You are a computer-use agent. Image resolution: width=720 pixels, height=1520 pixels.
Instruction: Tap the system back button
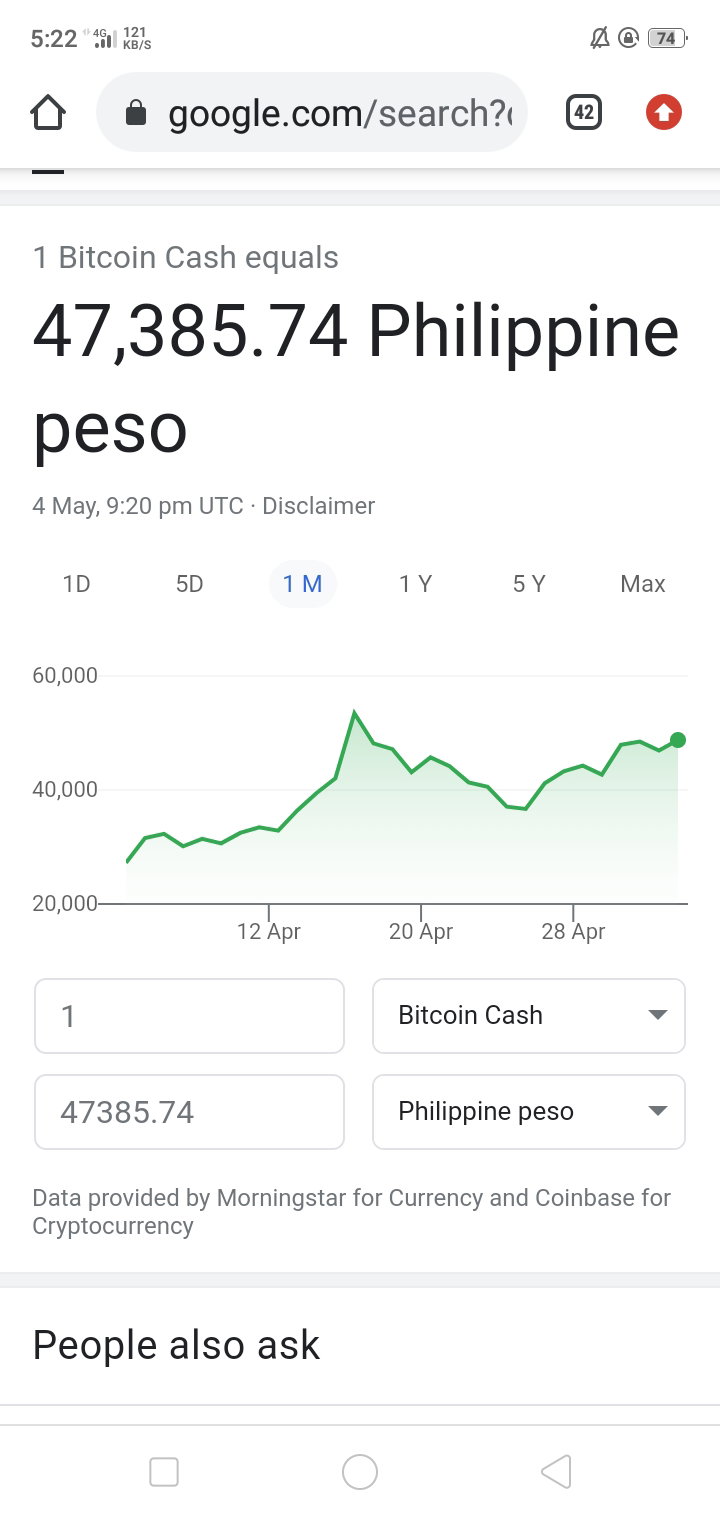[556, 1472]
